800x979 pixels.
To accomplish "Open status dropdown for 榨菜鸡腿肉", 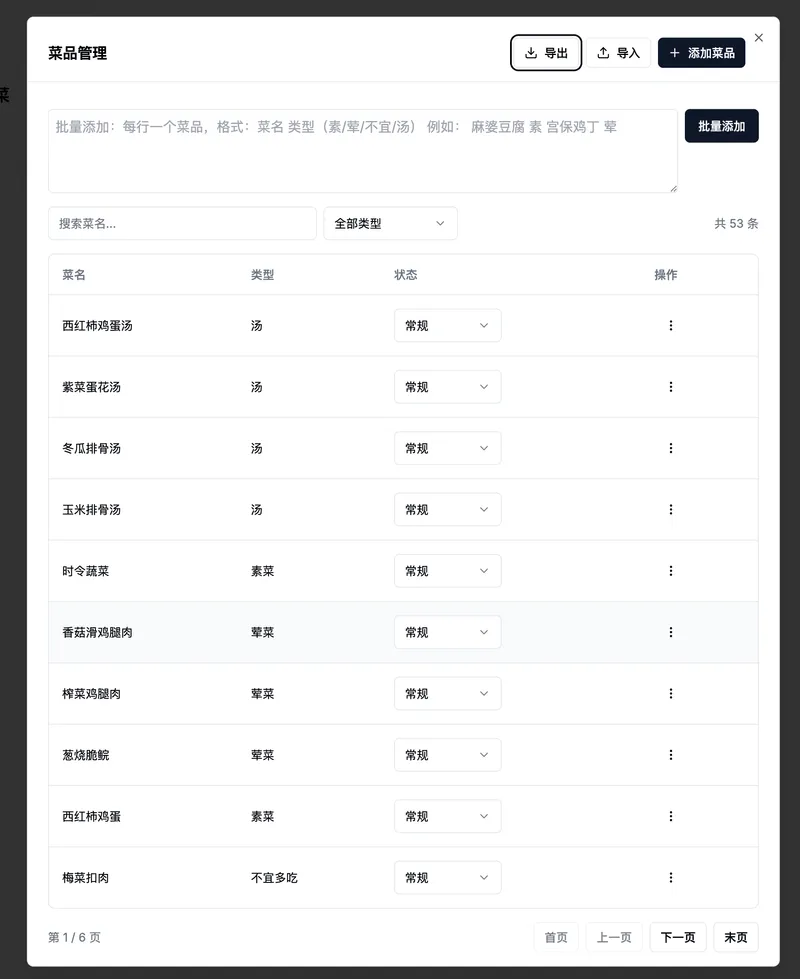I will [447, 693].
